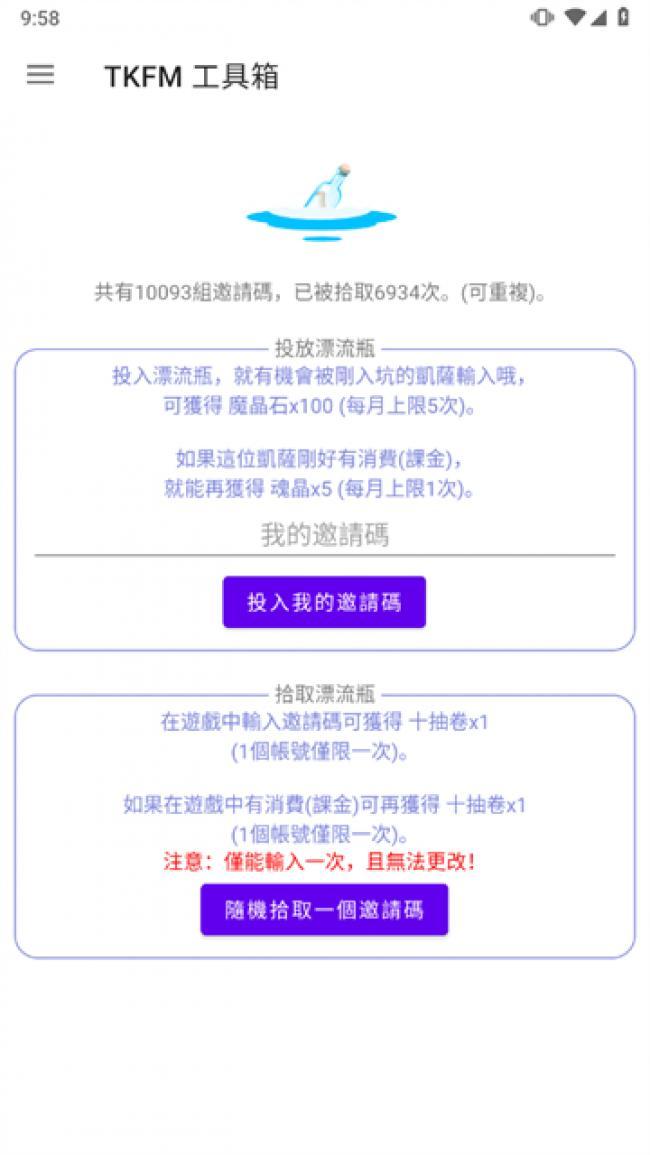Tap the 投入我的邀請碼 button
This screenshot has width=650, height=1155.
click(324, 603)
